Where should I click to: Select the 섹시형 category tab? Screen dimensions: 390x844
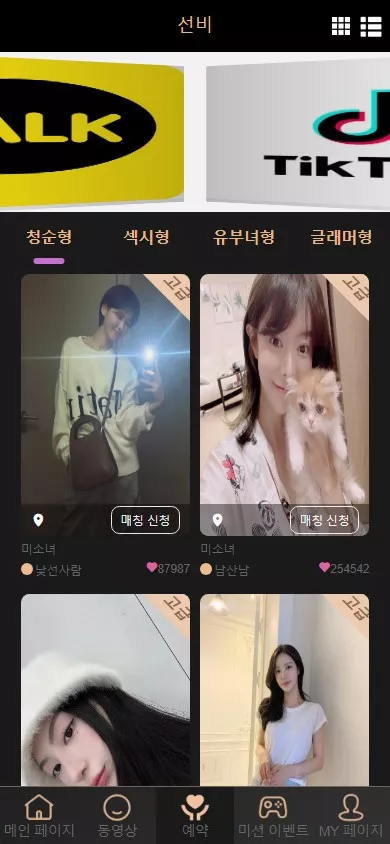146,237
